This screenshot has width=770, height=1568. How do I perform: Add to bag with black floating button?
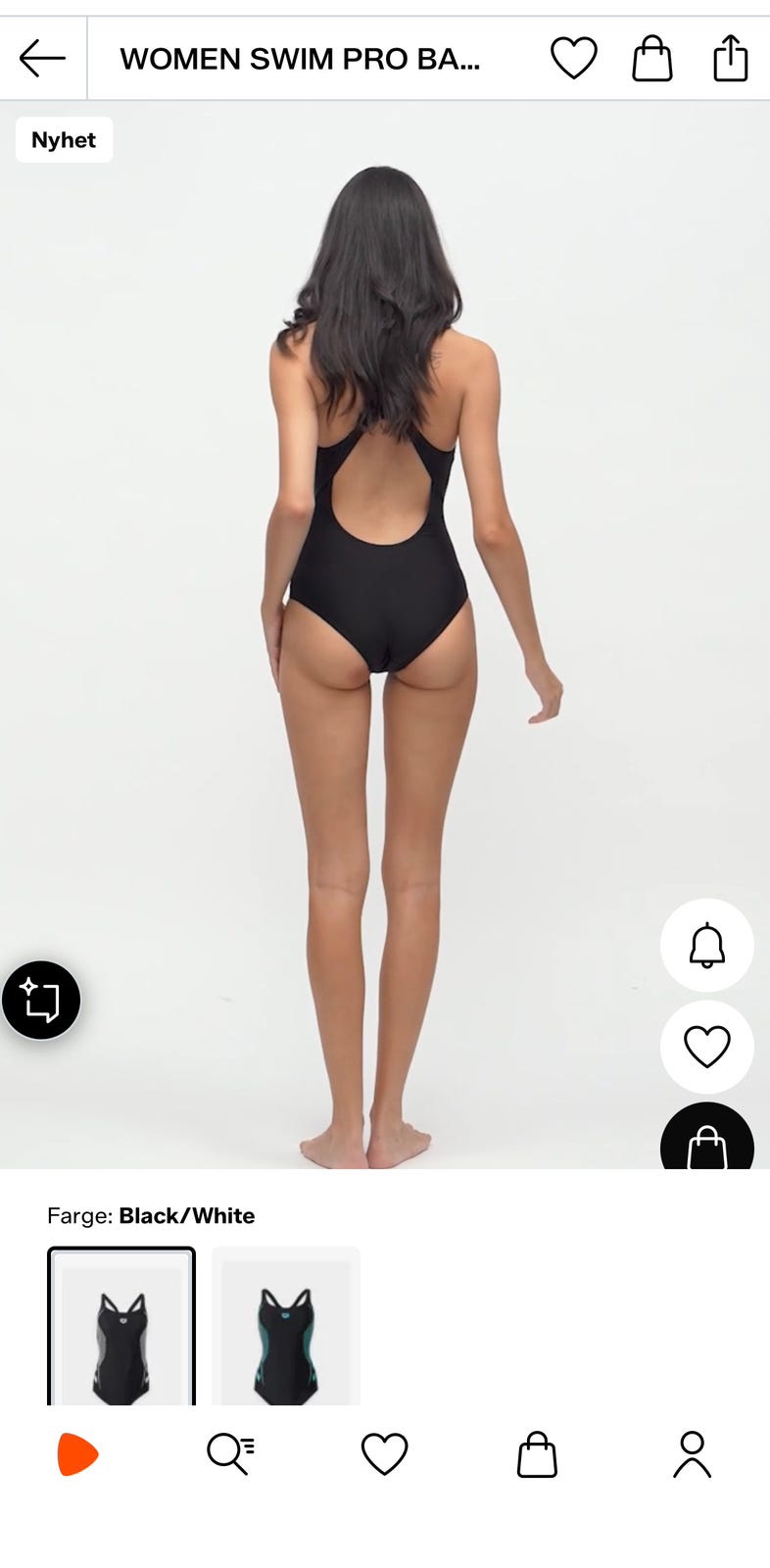pyautogui.click(x=707, y=1137)
